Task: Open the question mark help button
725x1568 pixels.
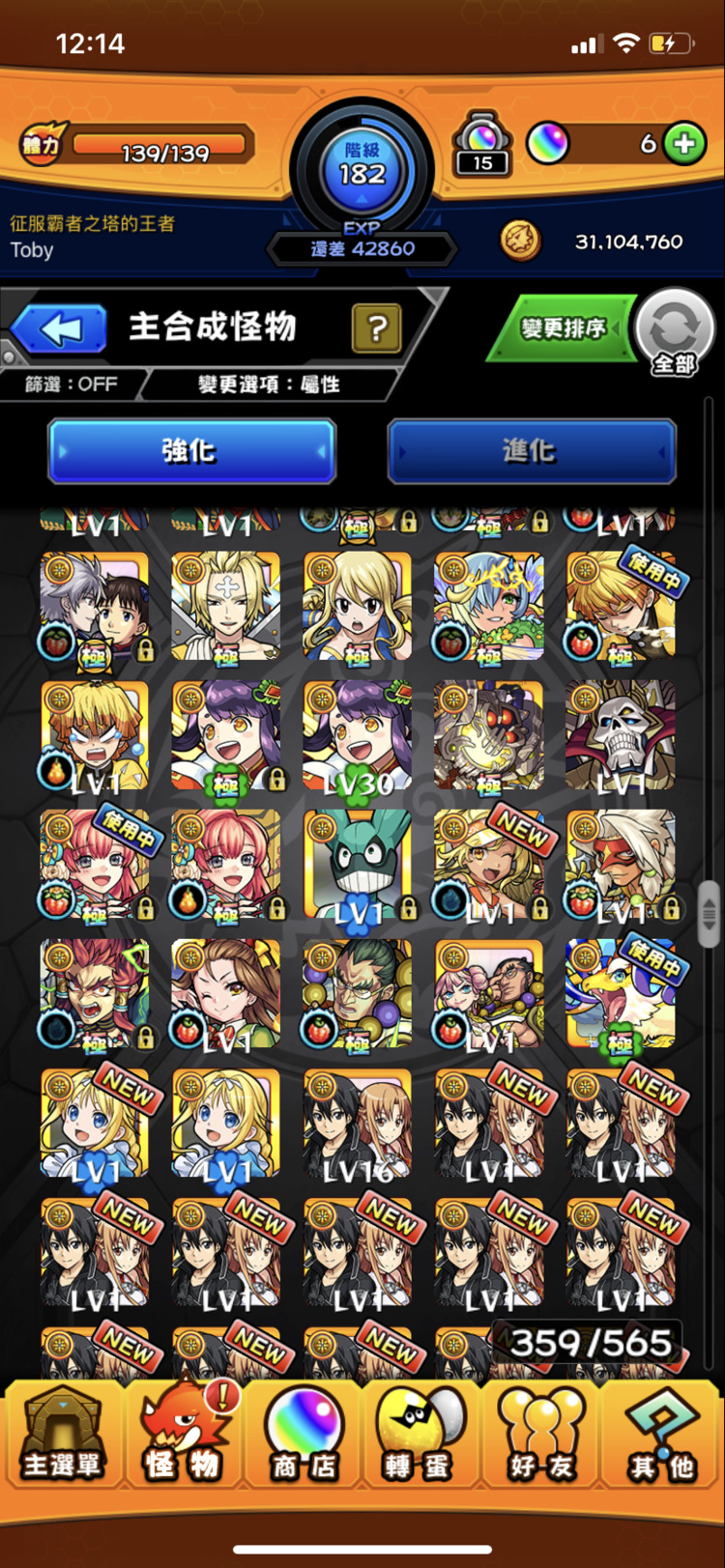Action: pos(377,328)
